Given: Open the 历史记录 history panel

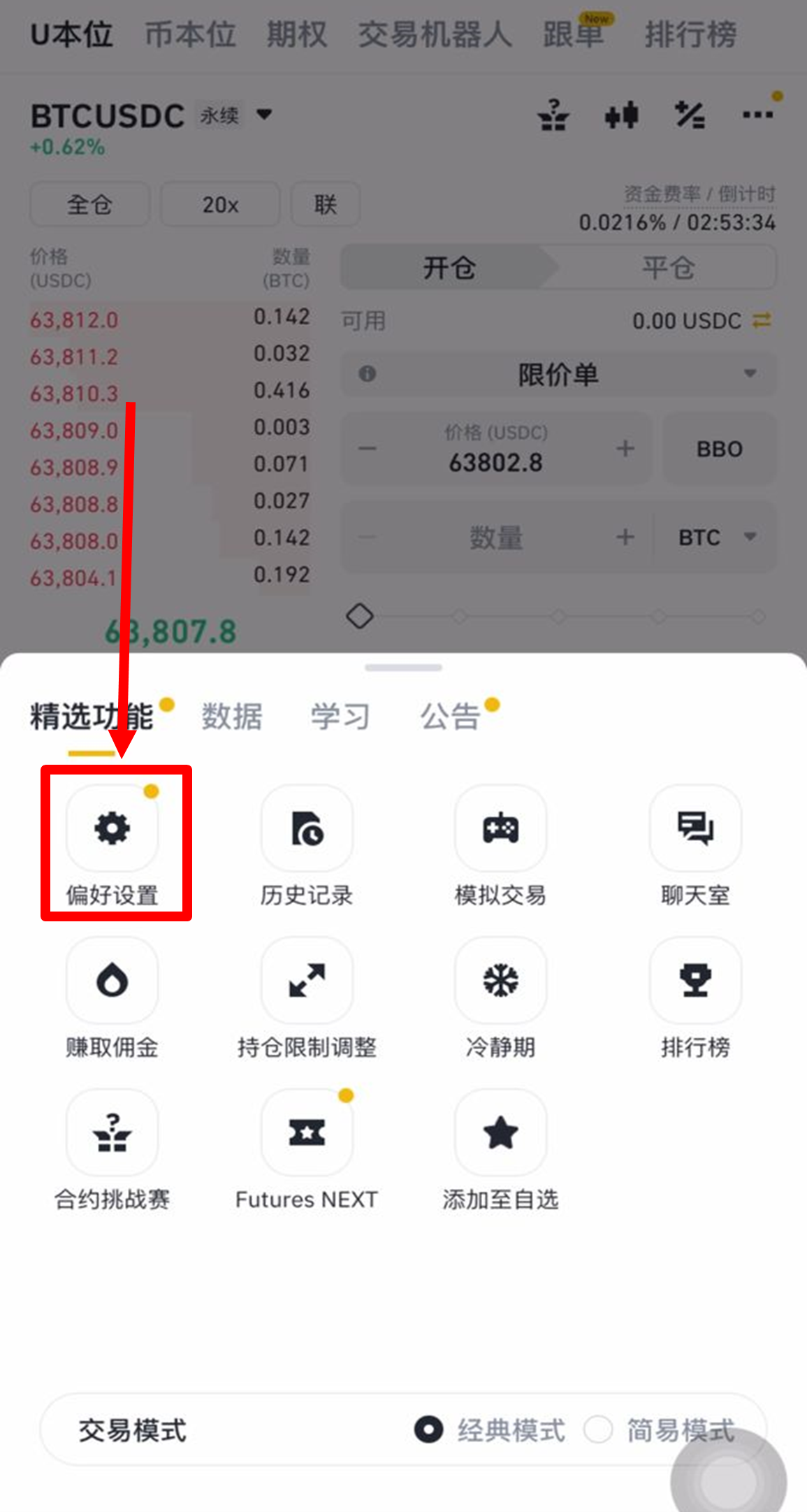Looking at the screenshot, I should pyautogui.click(x=306, y=846).
